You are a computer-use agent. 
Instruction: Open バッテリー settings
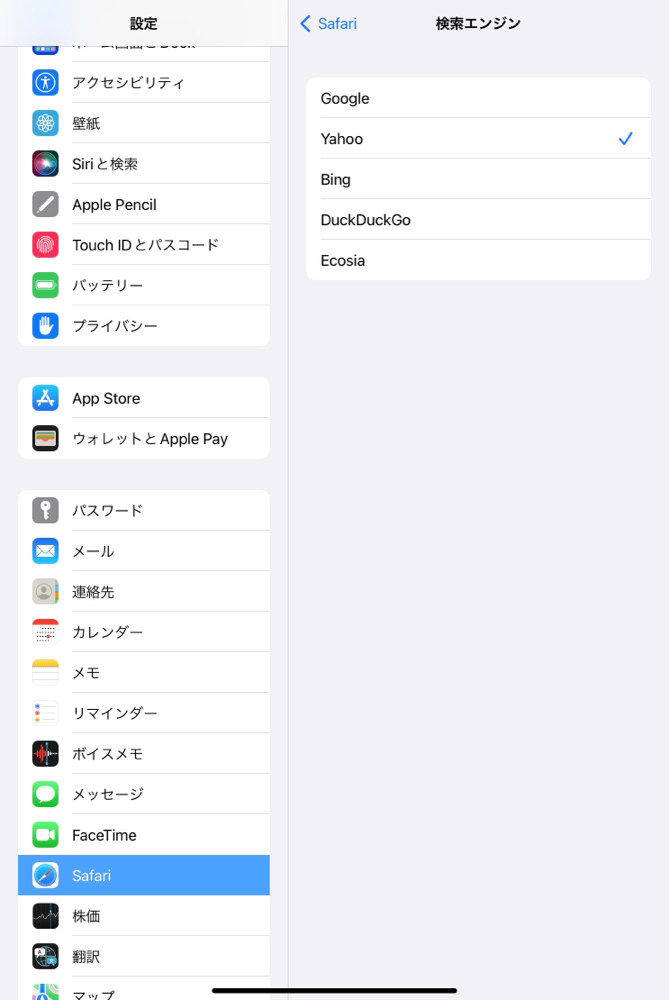click(x=144, y=285)
